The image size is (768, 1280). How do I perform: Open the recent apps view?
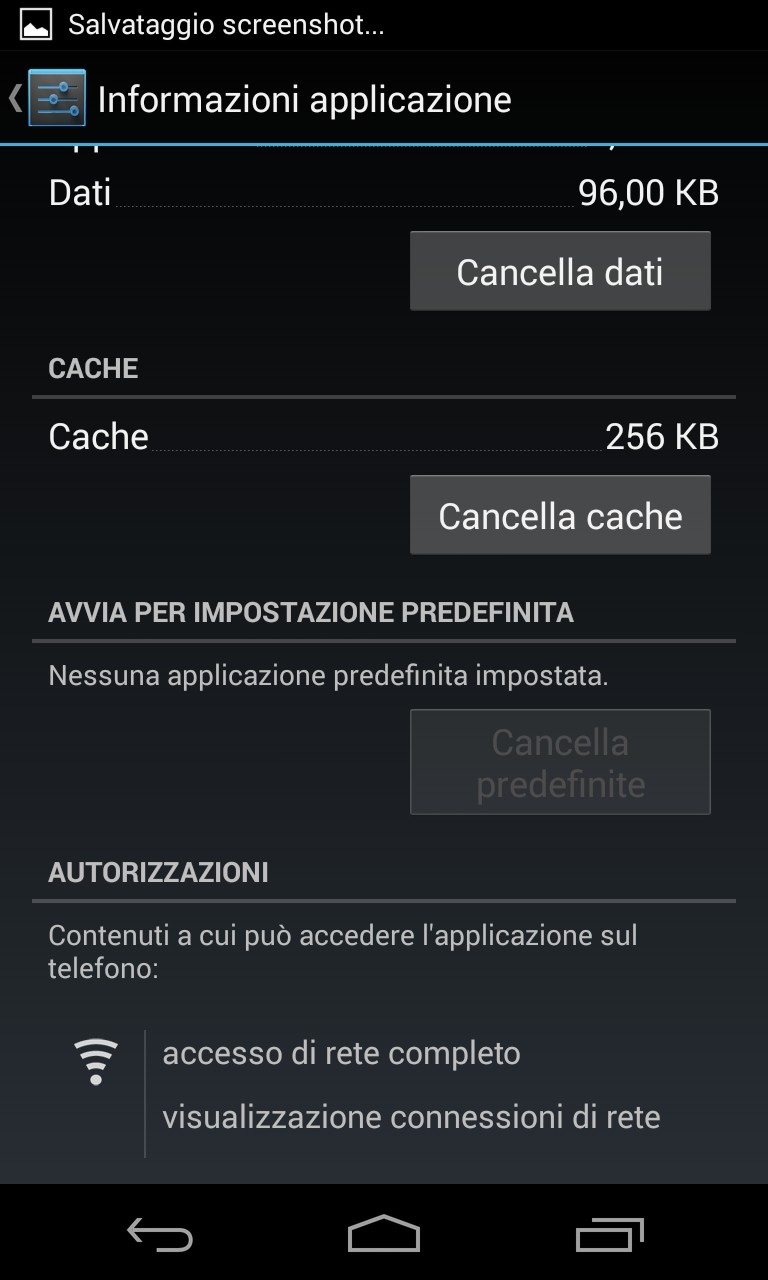point(609,1234)
